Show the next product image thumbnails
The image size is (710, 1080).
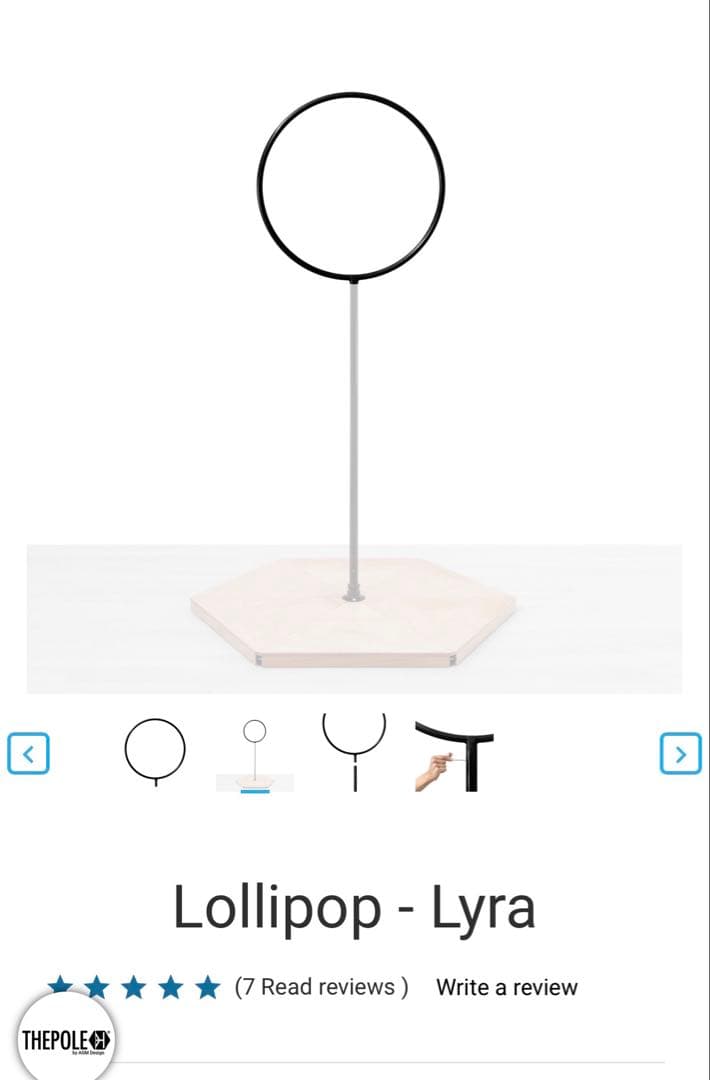pyautogui.click(x=680, y=753)
